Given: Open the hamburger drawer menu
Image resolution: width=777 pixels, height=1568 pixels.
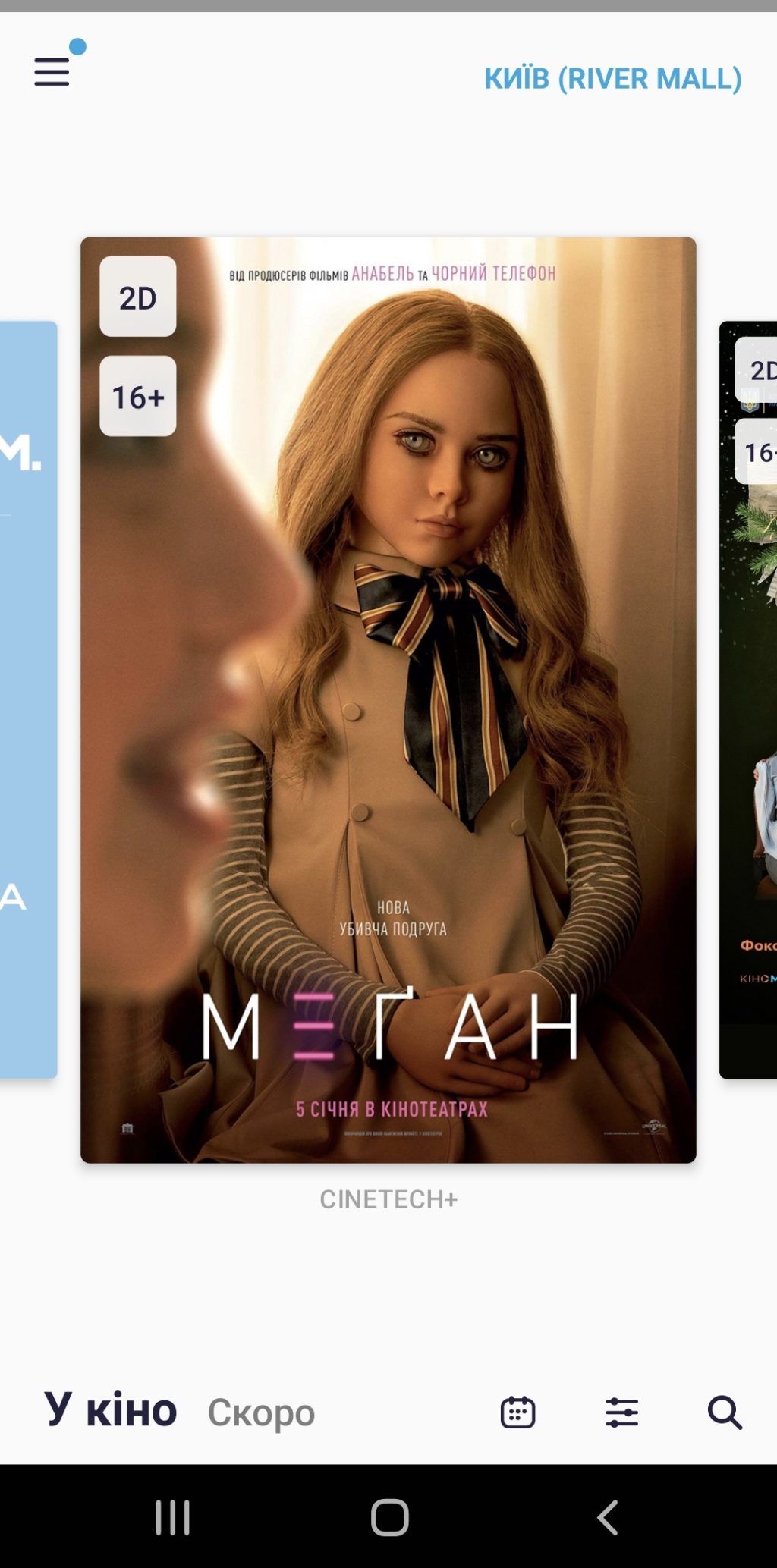Looking at the screenshot, I should [x=52, y=72].
